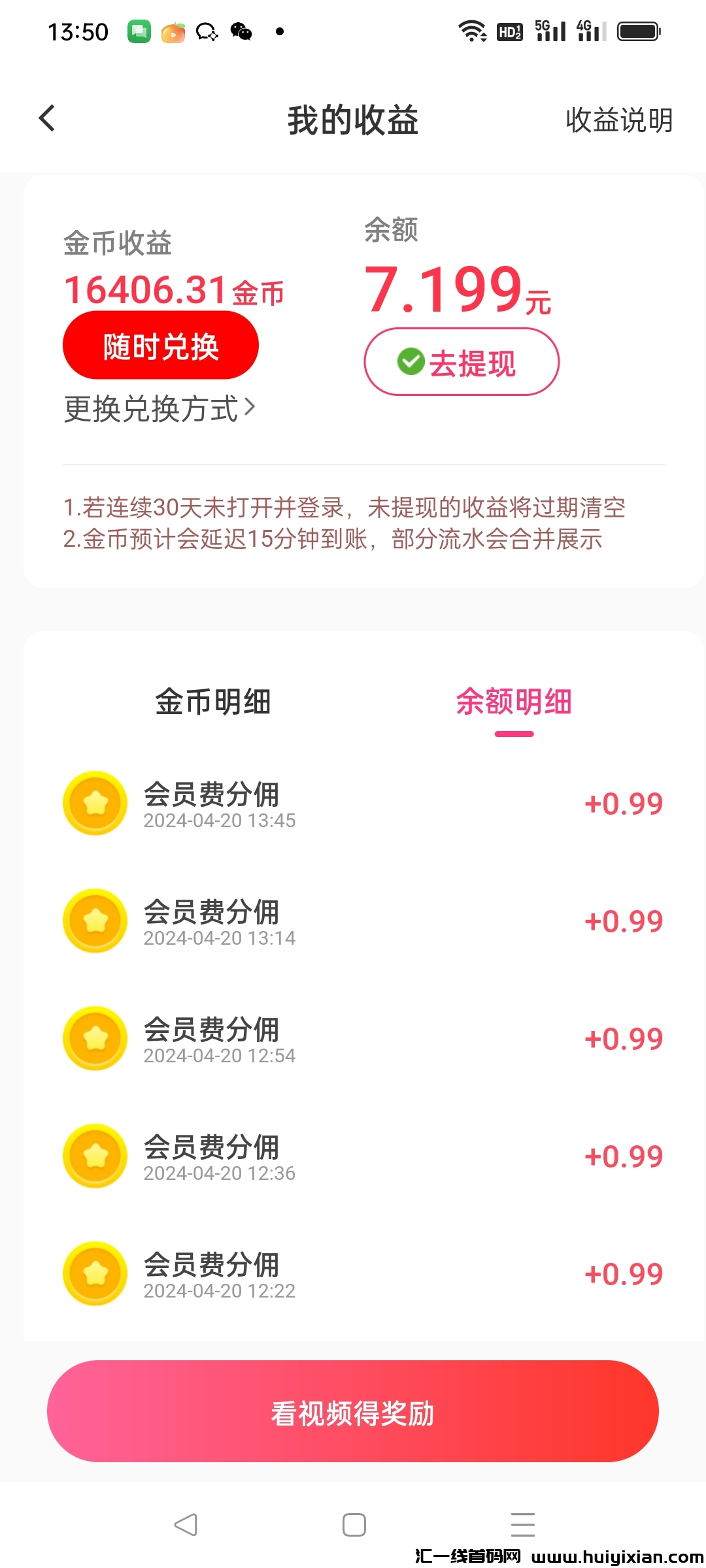This screenshot has width=706, height=1568.
Task: Select the 余额明细 tab
Action: pos(514,702)
